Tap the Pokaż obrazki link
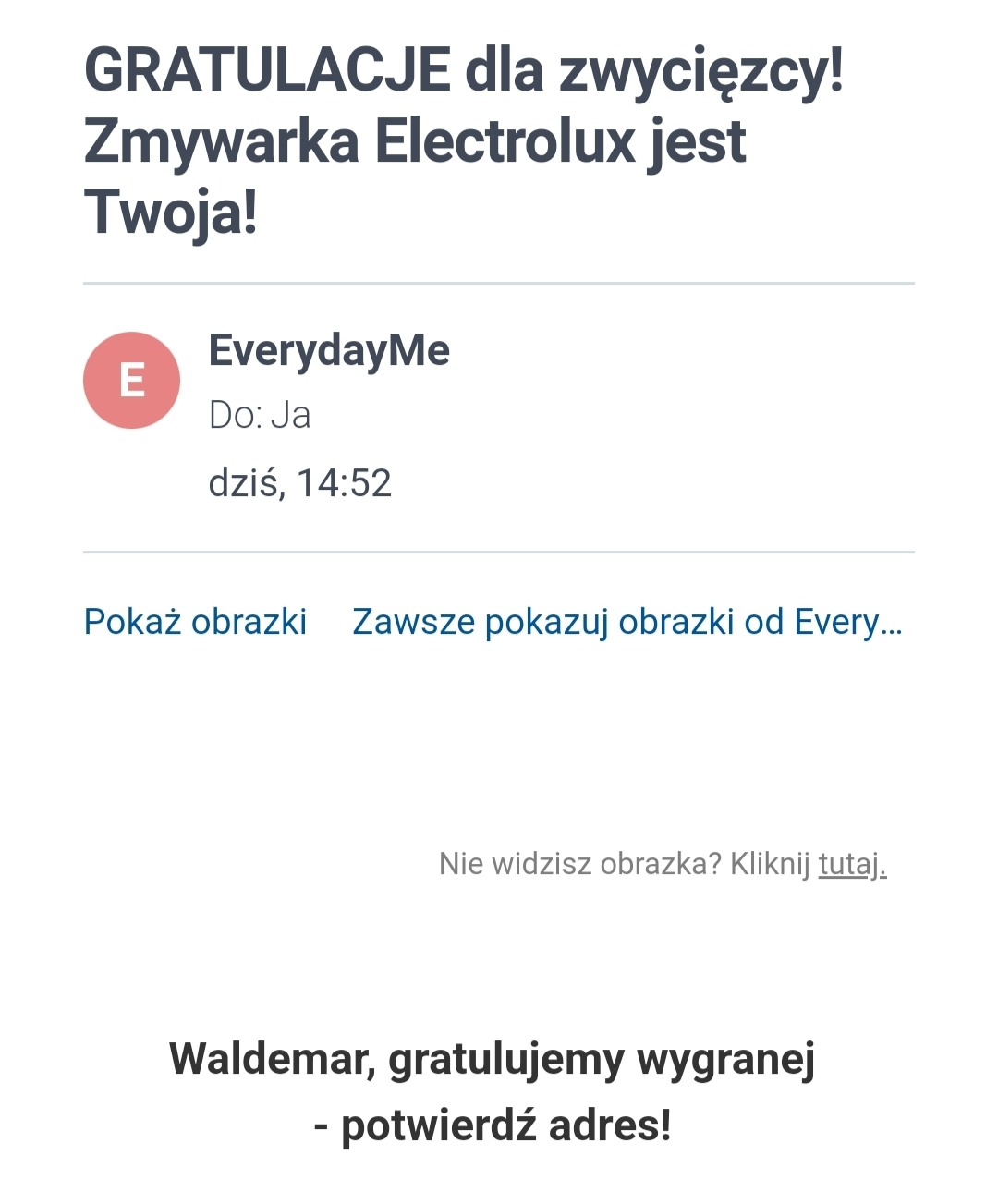 [195, 622]
